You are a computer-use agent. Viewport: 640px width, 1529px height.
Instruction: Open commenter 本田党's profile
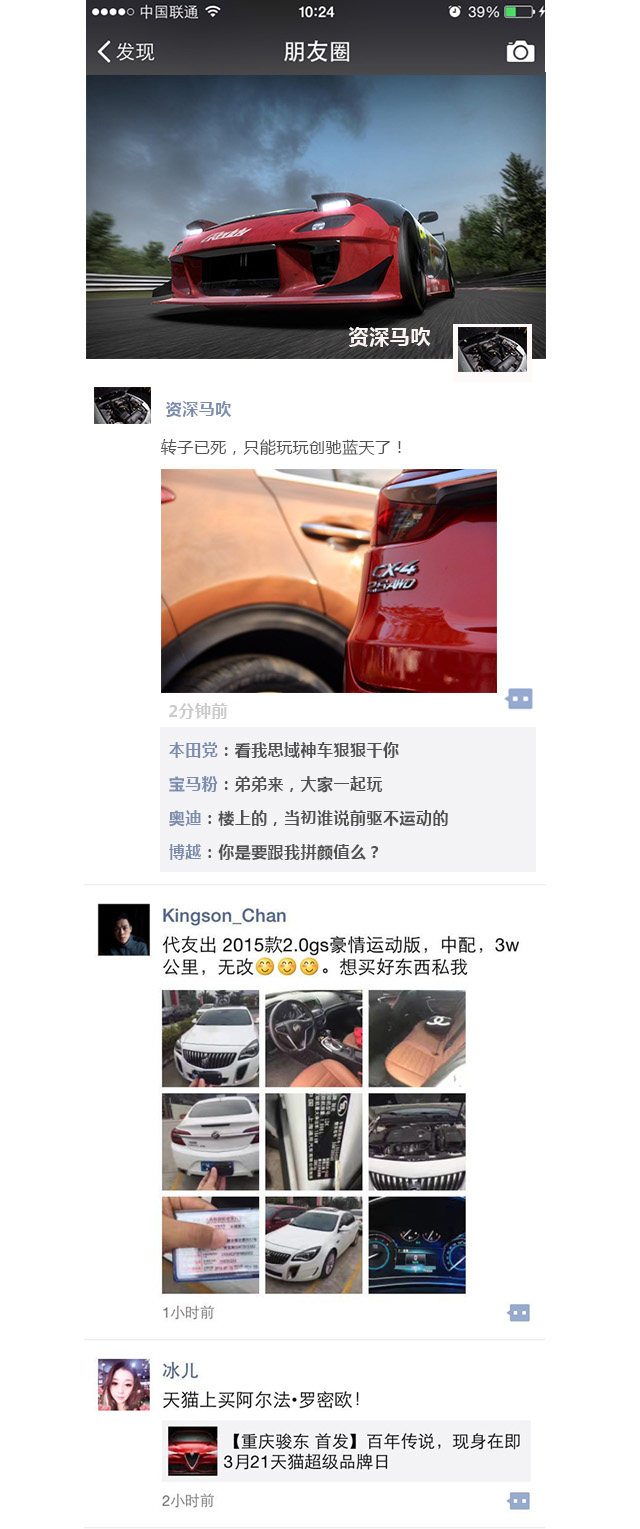coord(192,750)
